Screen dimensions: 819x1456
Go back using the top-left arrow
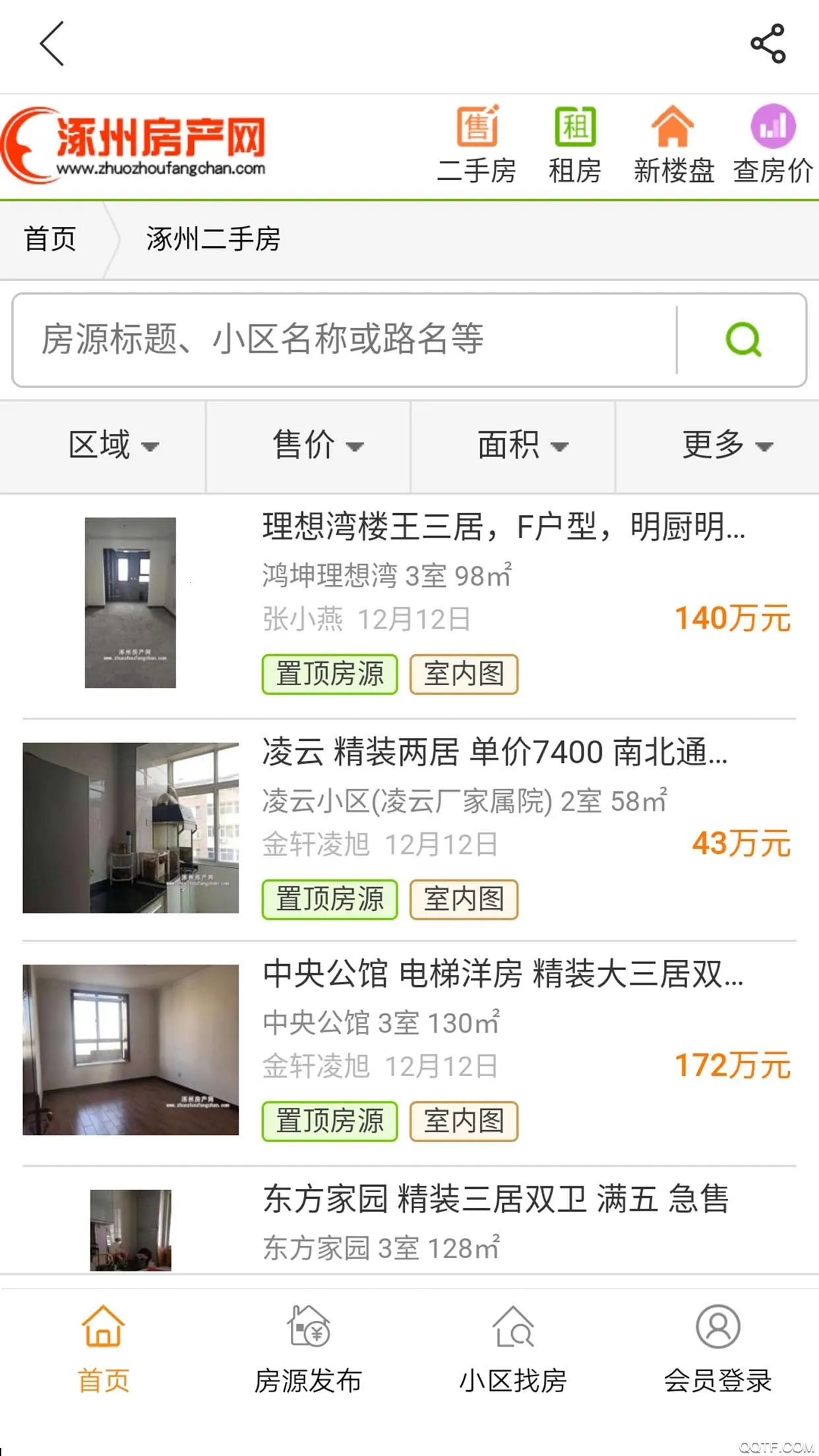pos(51,44)
